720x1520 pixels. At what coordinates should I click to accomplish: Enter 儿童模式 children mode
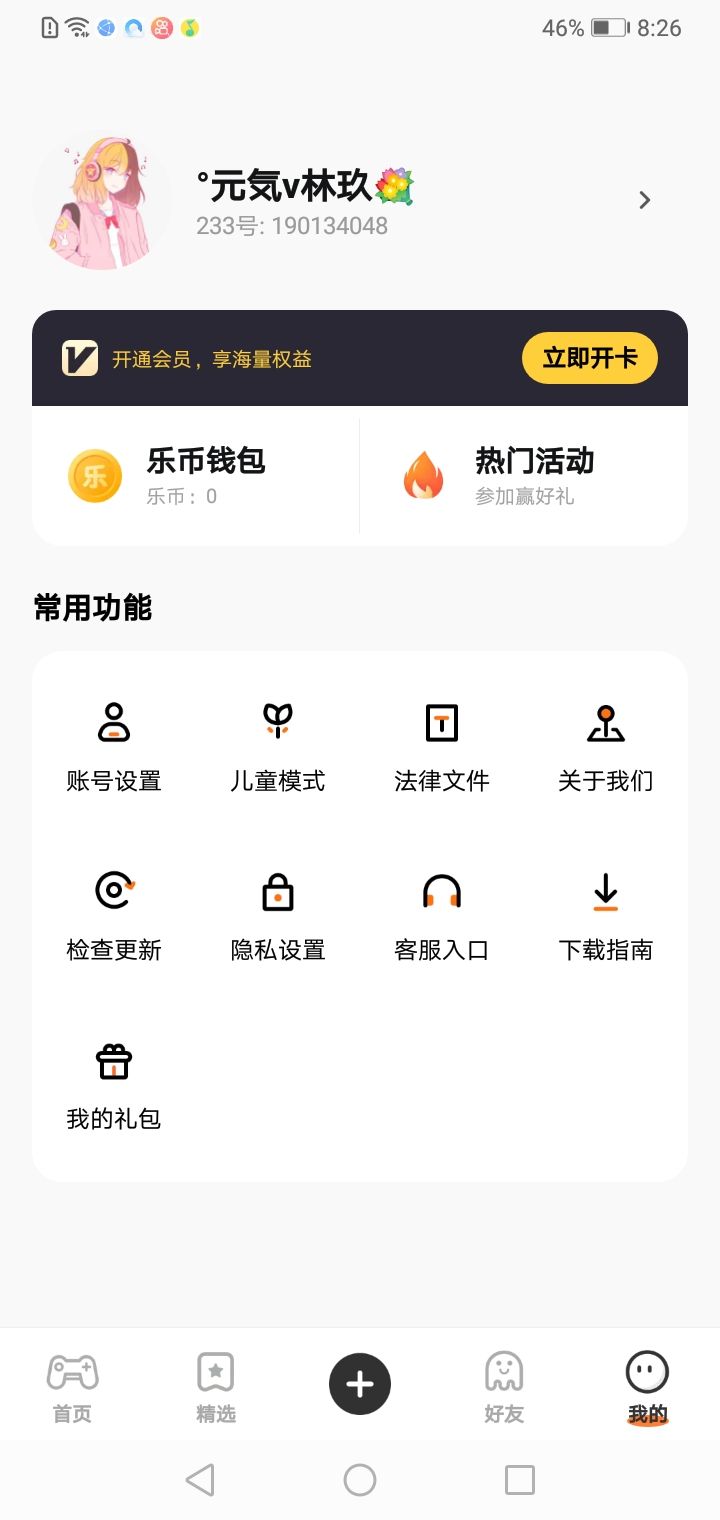(278, 747)
